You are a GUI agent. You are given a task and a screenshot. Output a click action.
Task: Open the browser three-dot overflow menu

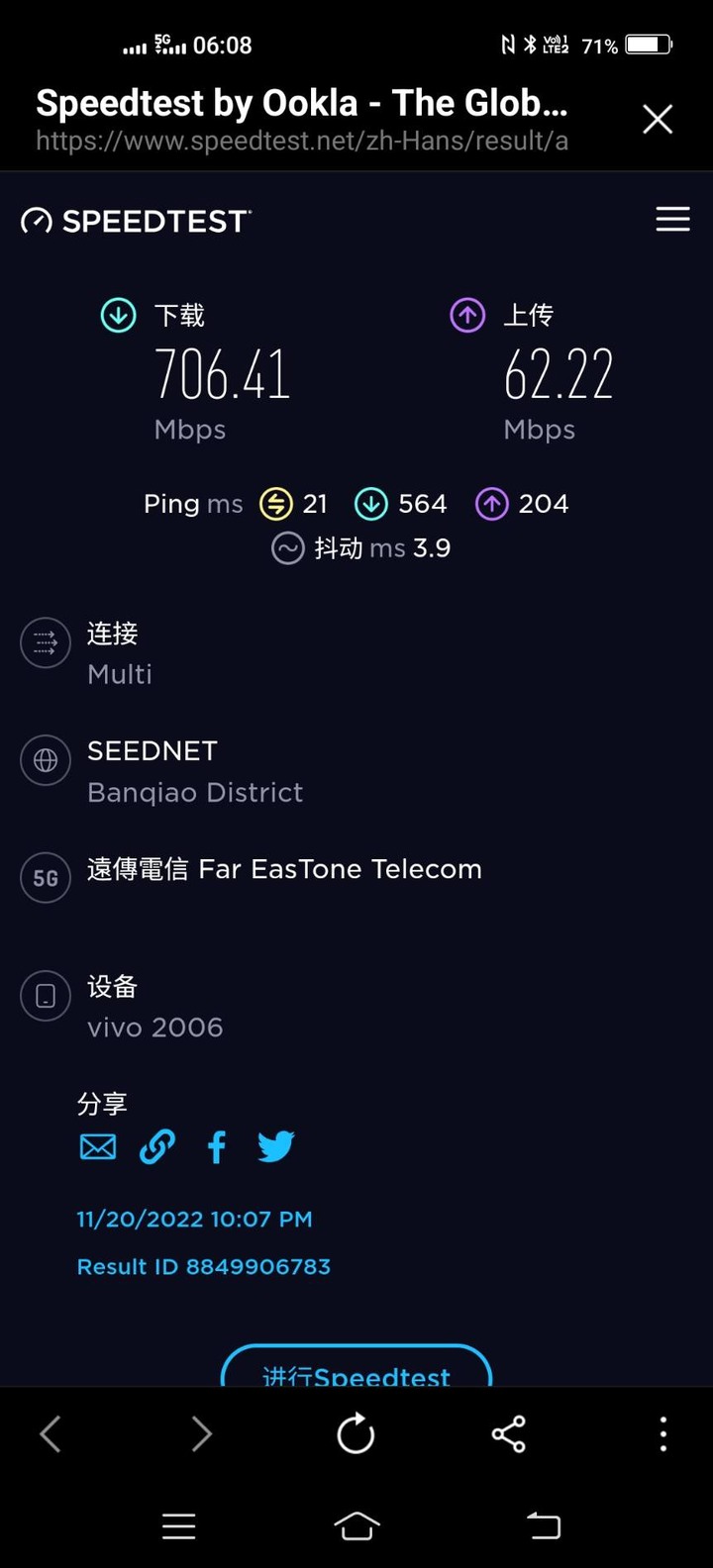[662, 1433]
